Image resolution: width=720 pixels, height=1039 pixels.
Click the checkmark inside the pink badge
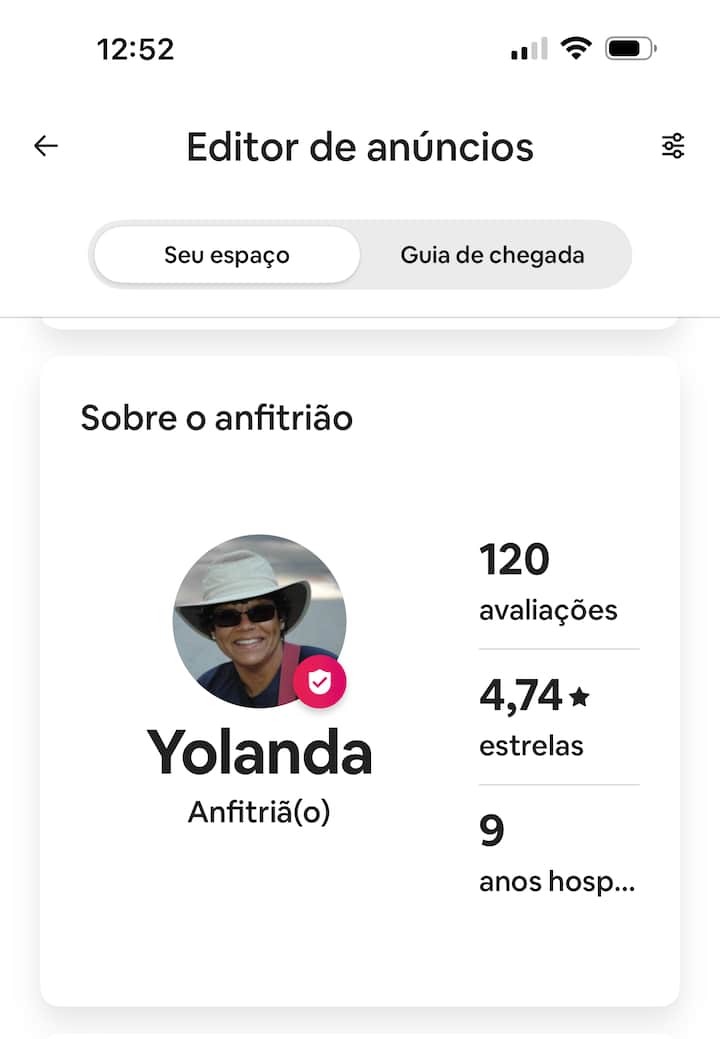pyautogui.click(x=320, y=680)
